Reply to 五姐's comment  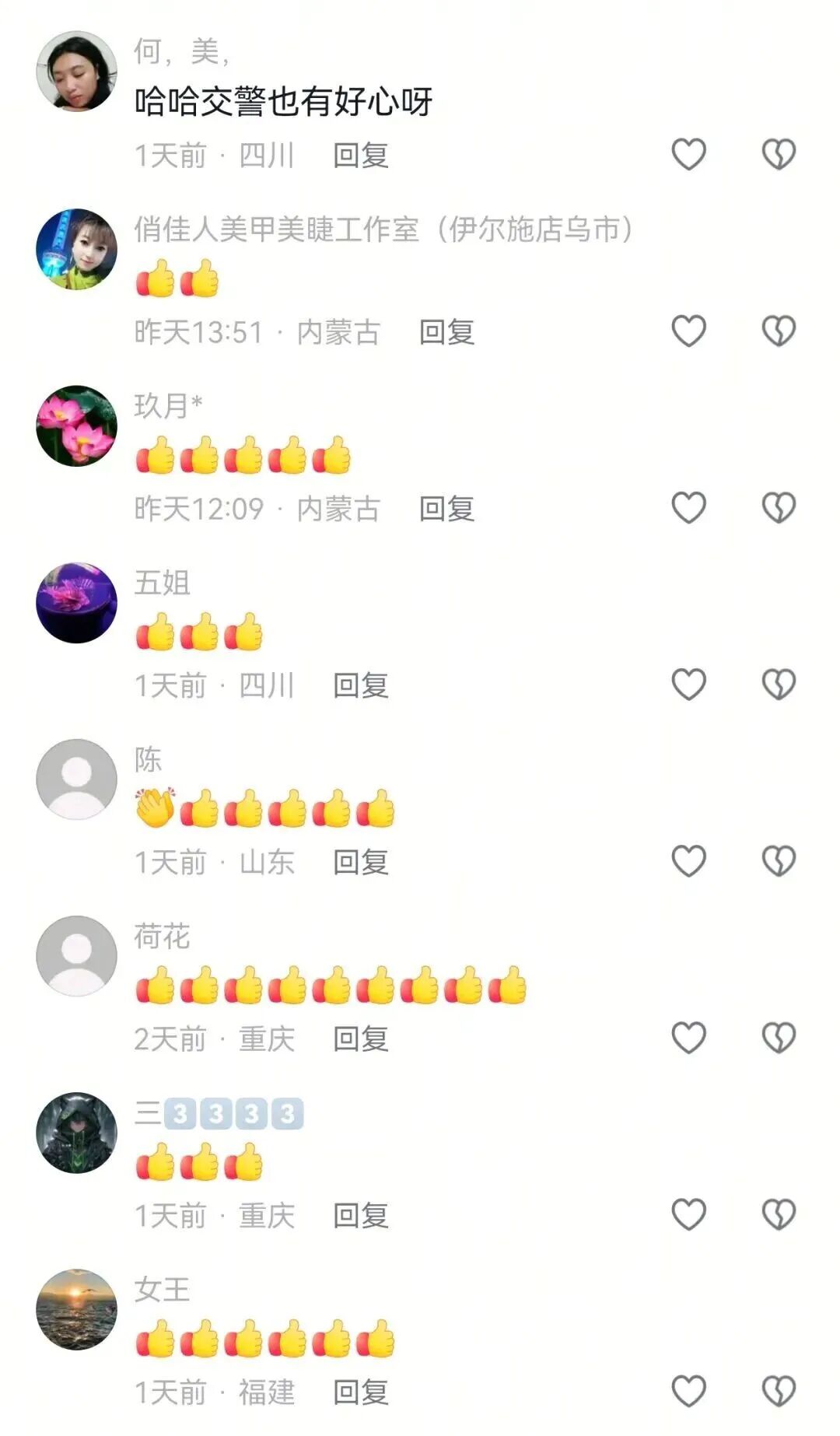(360, 685)
